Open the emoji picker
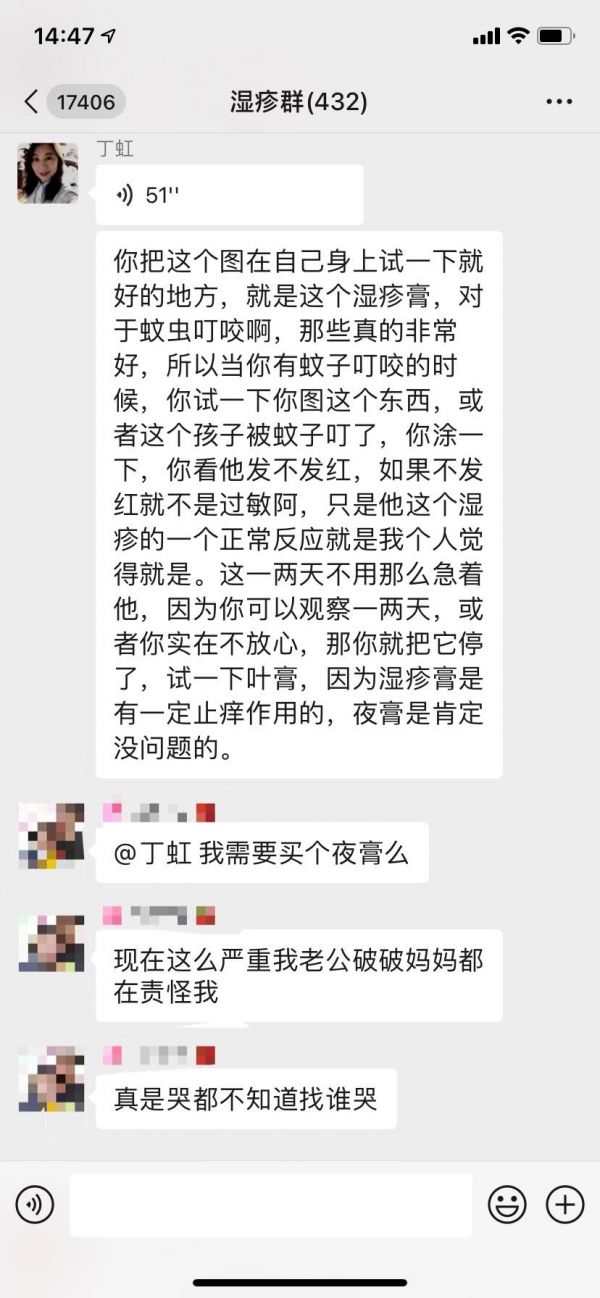The width and height of the screenshot is (600, 1298). [x=507, y=1204]
